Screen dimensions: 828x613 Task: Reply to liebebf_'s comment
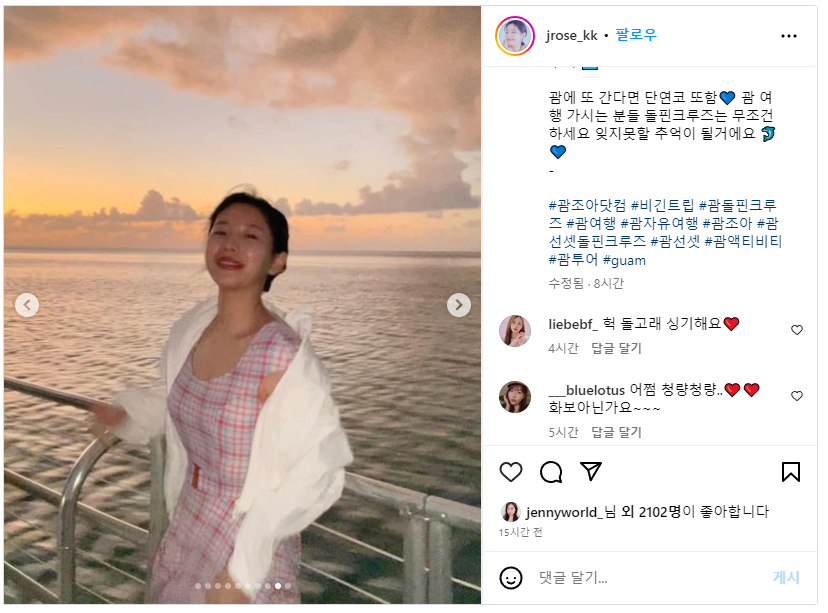click(x=616, y=348)
